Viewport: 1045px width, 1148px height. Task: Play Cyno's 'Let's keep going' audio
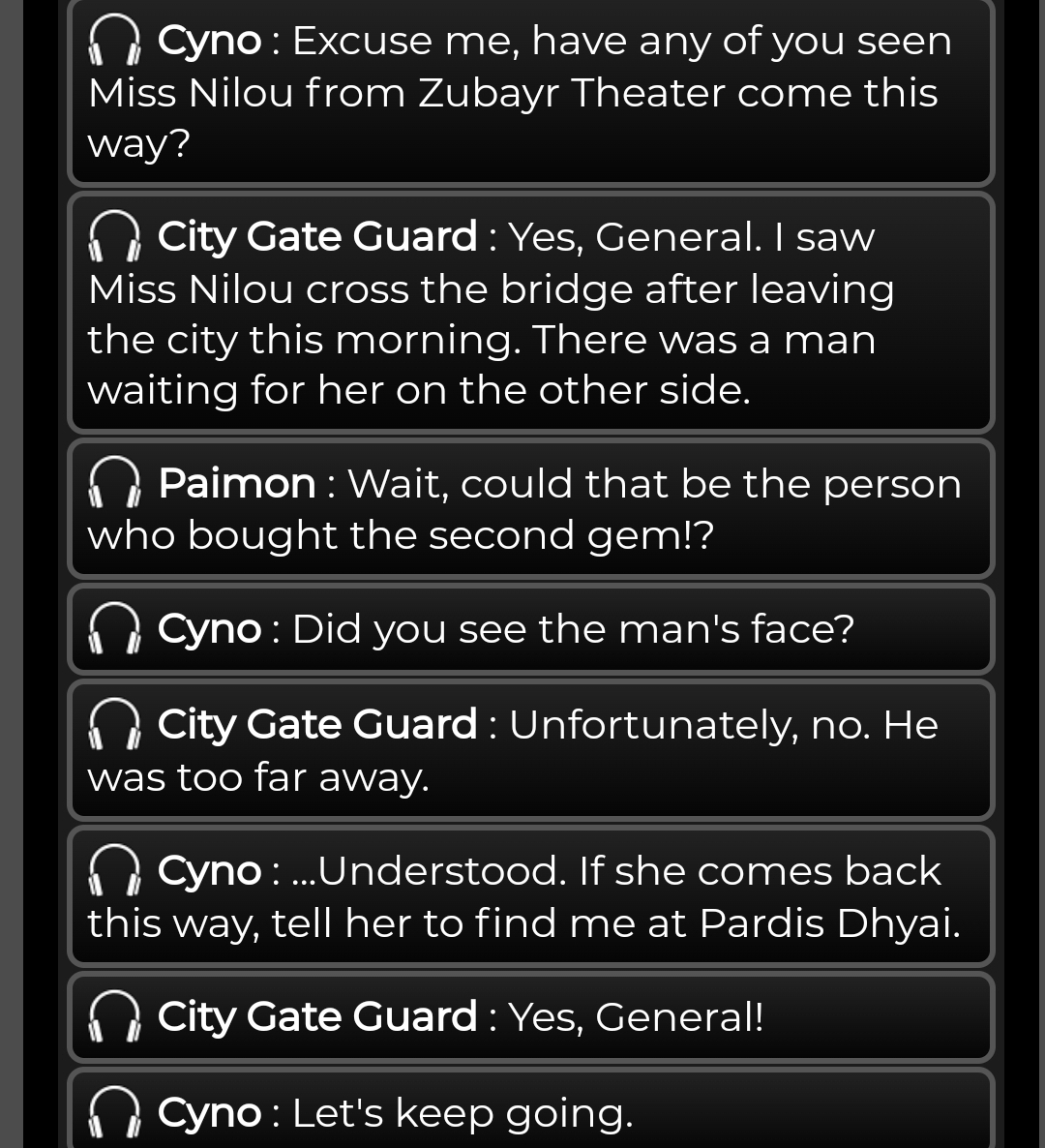114,1112
